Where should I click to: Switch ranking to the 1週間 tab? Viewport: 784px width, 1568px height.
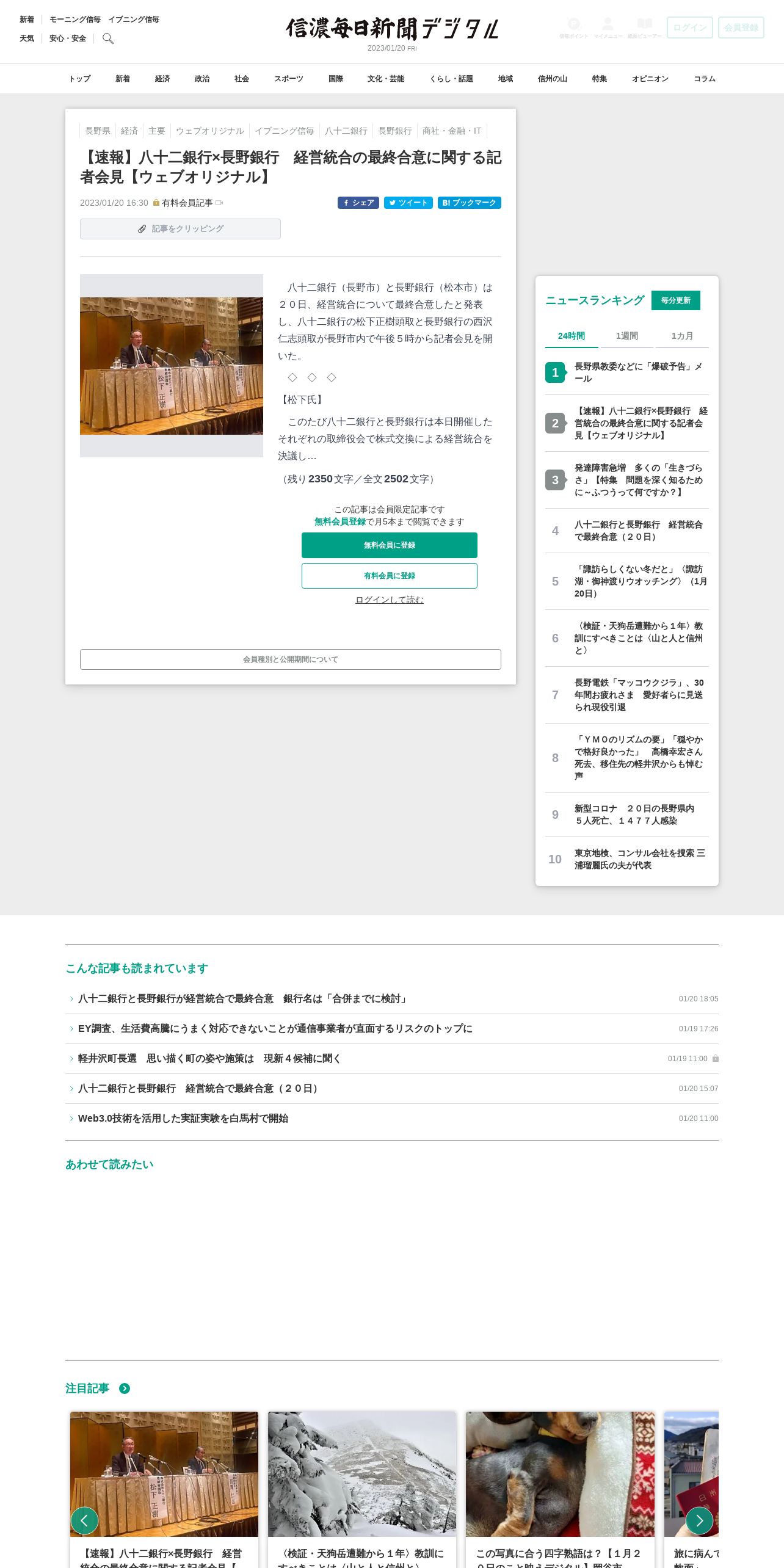point(627,336)
